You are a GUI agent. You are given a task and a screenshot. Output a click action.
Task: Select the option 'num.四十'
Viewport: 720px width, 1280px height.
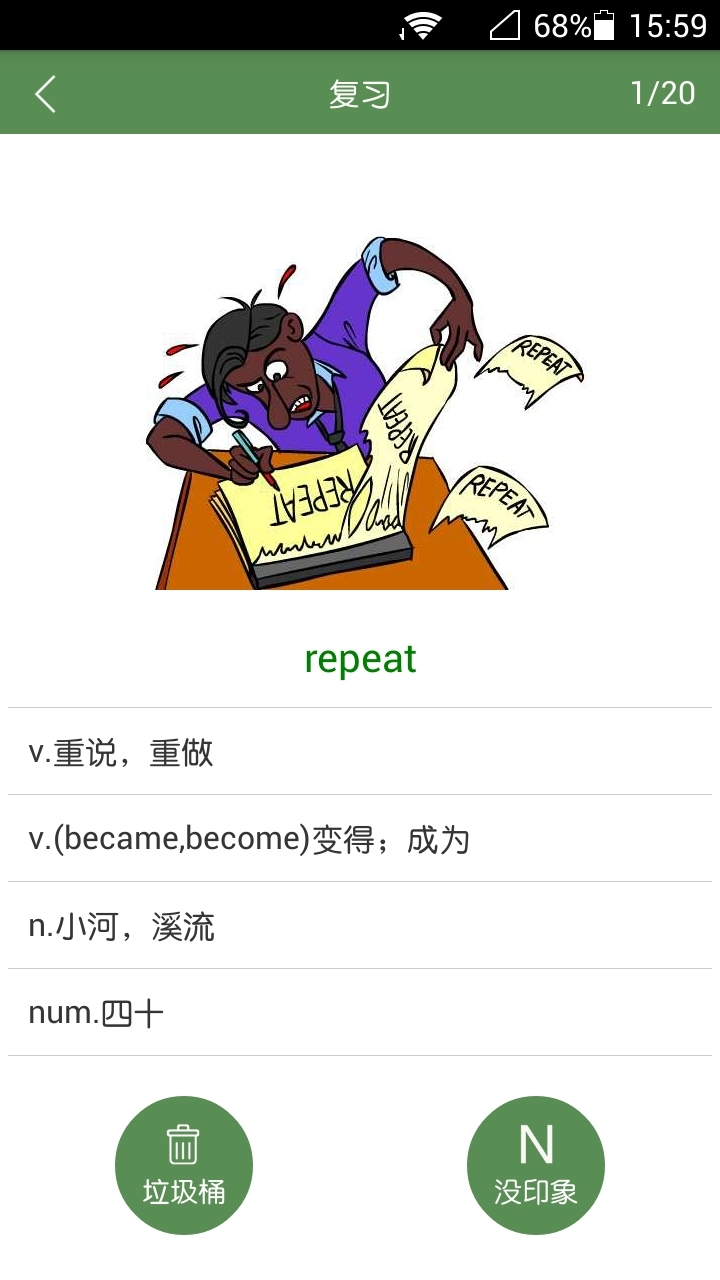(360, 1012)
